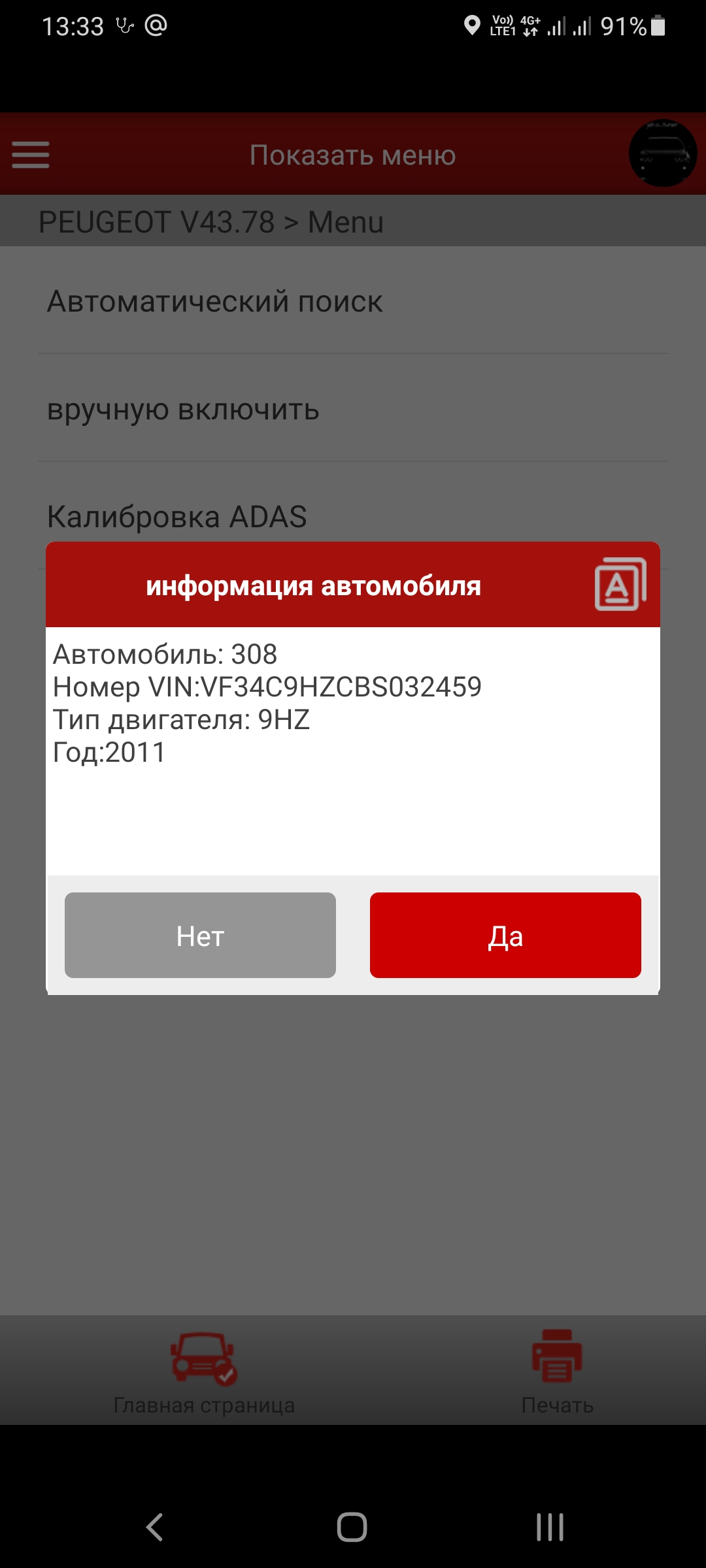Reject vehicle info with Нет
Viewport: 706px width, 1568px height.
click(x=200, y=935)
